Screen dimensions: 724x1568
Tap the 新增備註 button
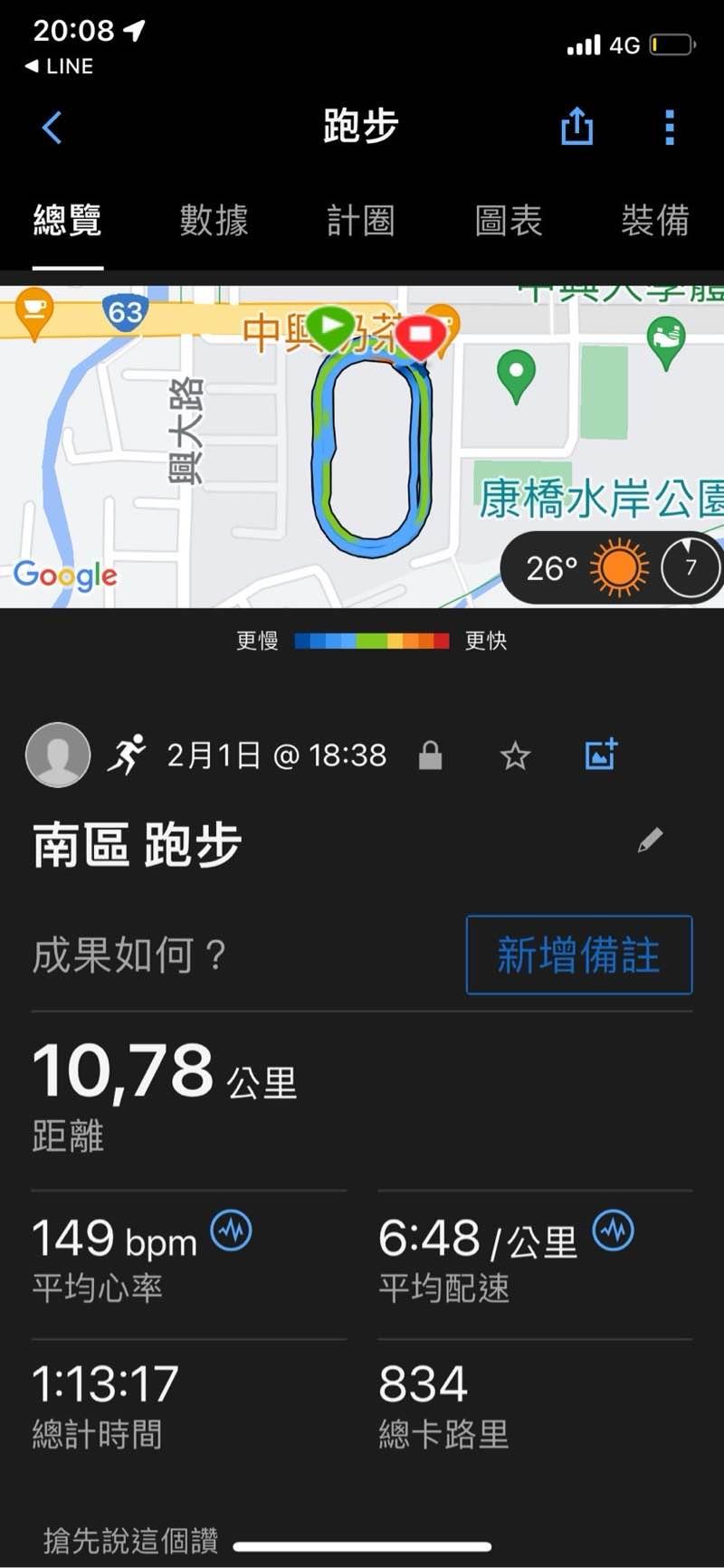(578, 955)
